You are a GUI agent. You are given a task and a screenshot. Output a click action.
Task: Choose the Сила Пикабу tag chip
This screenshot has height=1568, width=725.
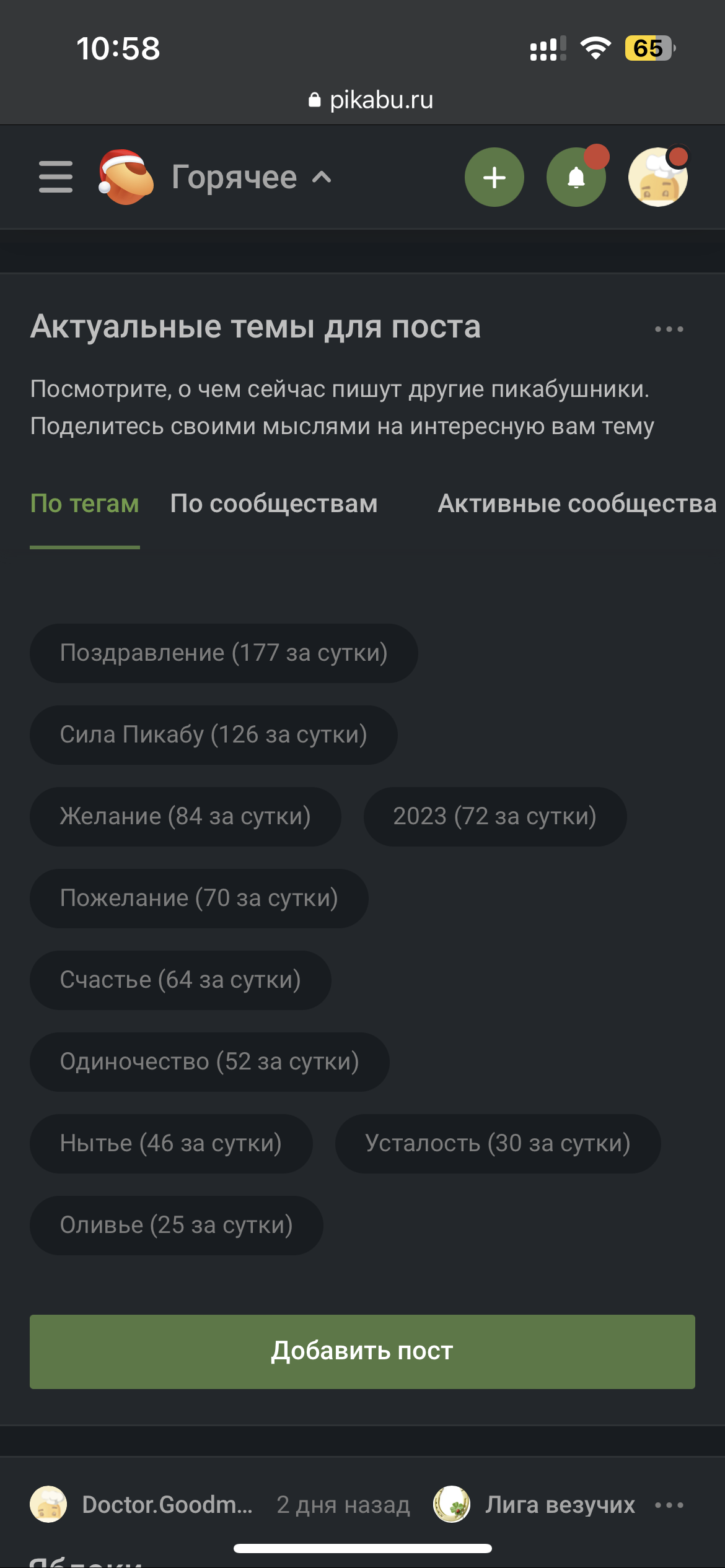coord(213,735)
